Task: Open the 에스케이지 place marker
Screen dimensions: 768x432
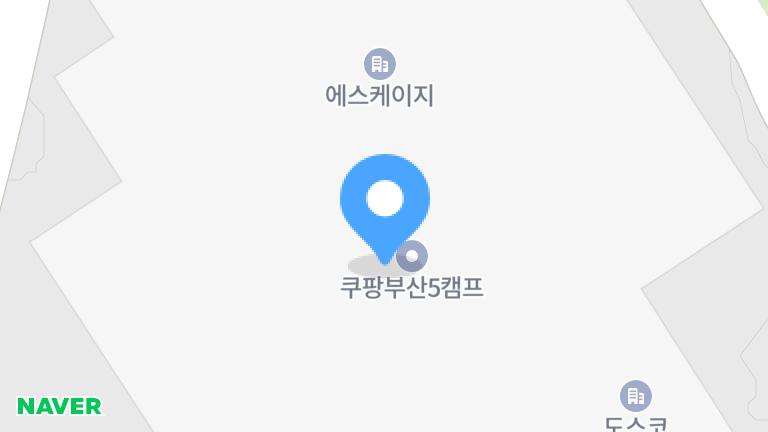Action: tap(379, 65)
